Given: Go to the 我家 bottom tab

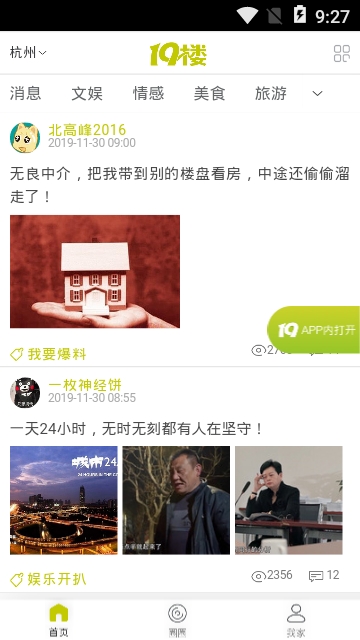Looking at the screenshot, I should click(x=296, y=620).
